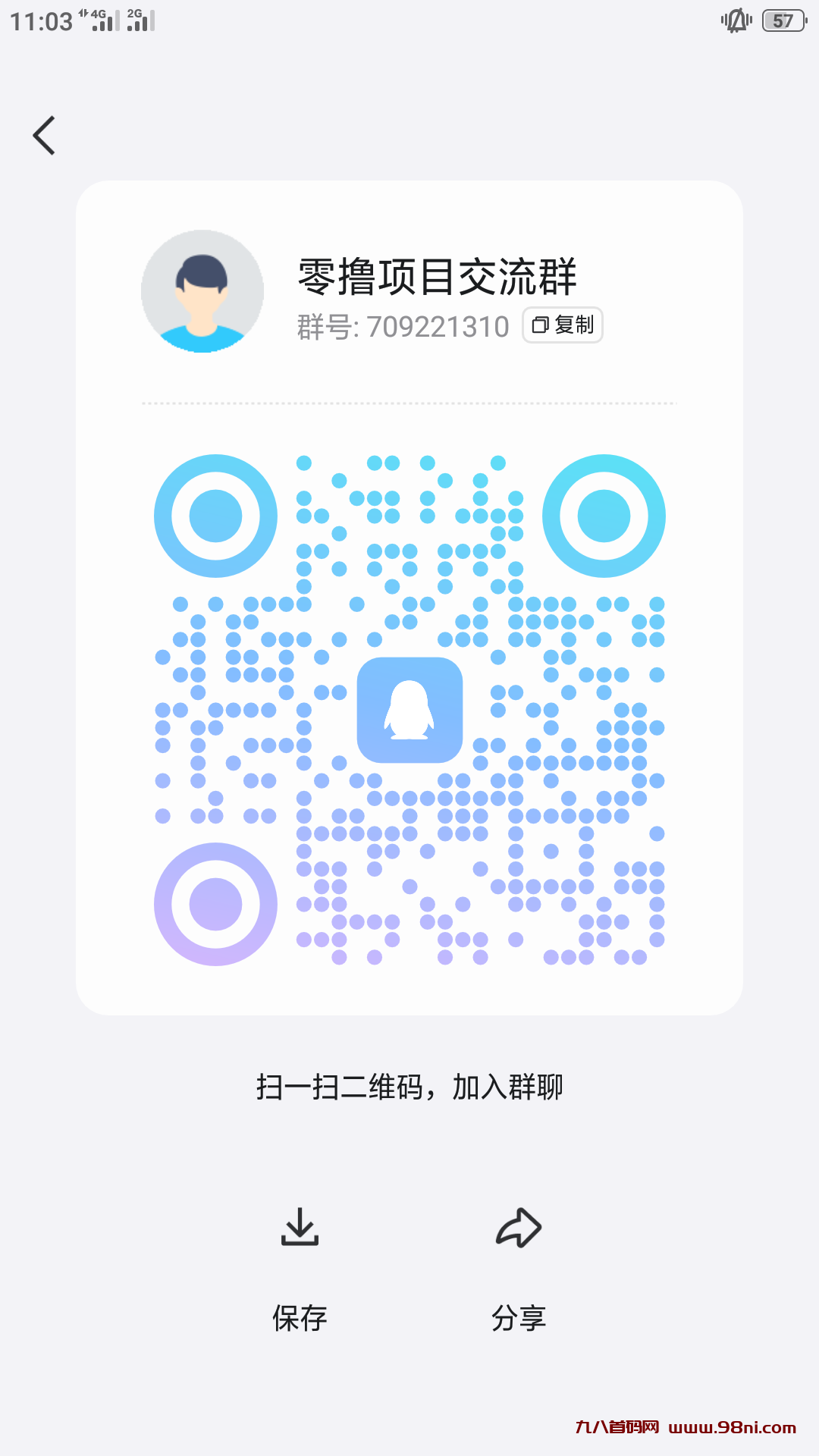Tap the 保存 save label
Screen dimensions: 819x1456
[x=300, y=1316]
